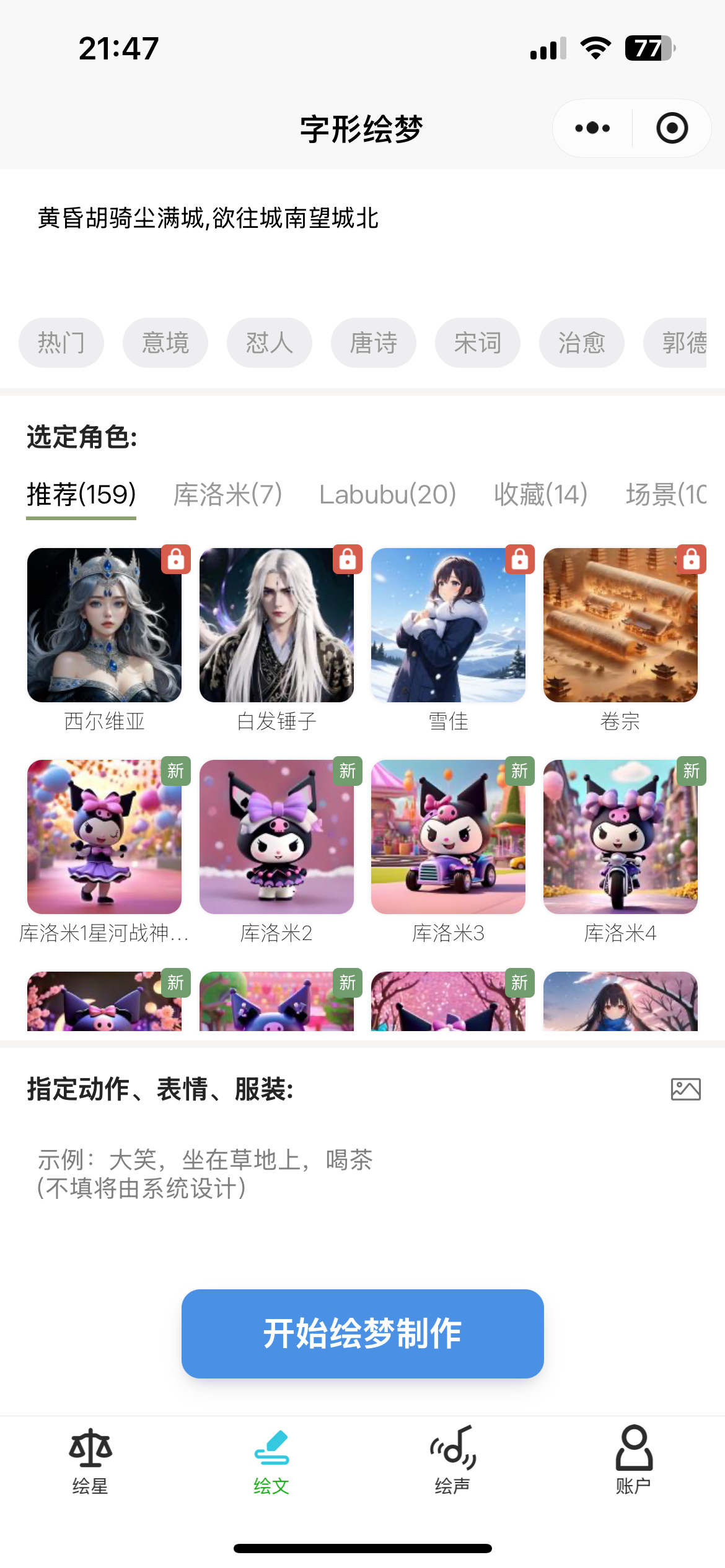The image size is (725, 1568).
Task: View the 收藏(14) tab
Action: point(541,494)
